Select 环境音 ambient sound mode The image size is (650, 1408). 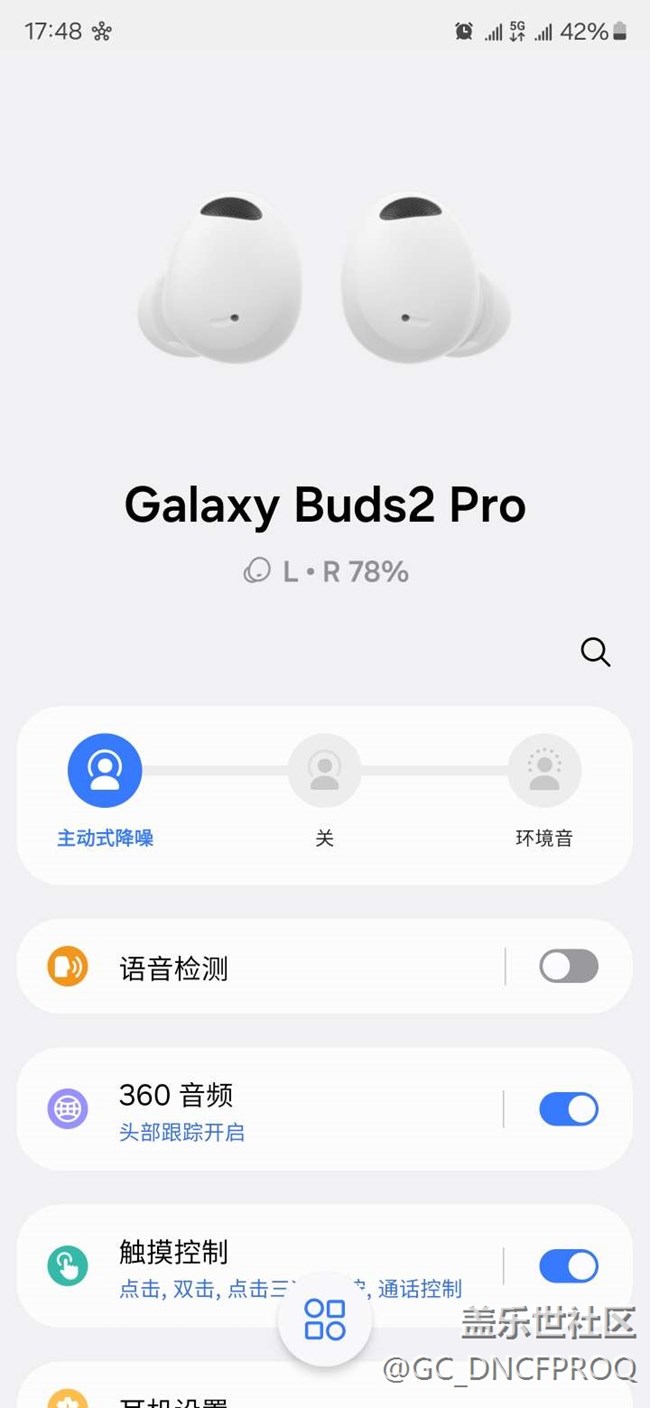tap(544, 771)
